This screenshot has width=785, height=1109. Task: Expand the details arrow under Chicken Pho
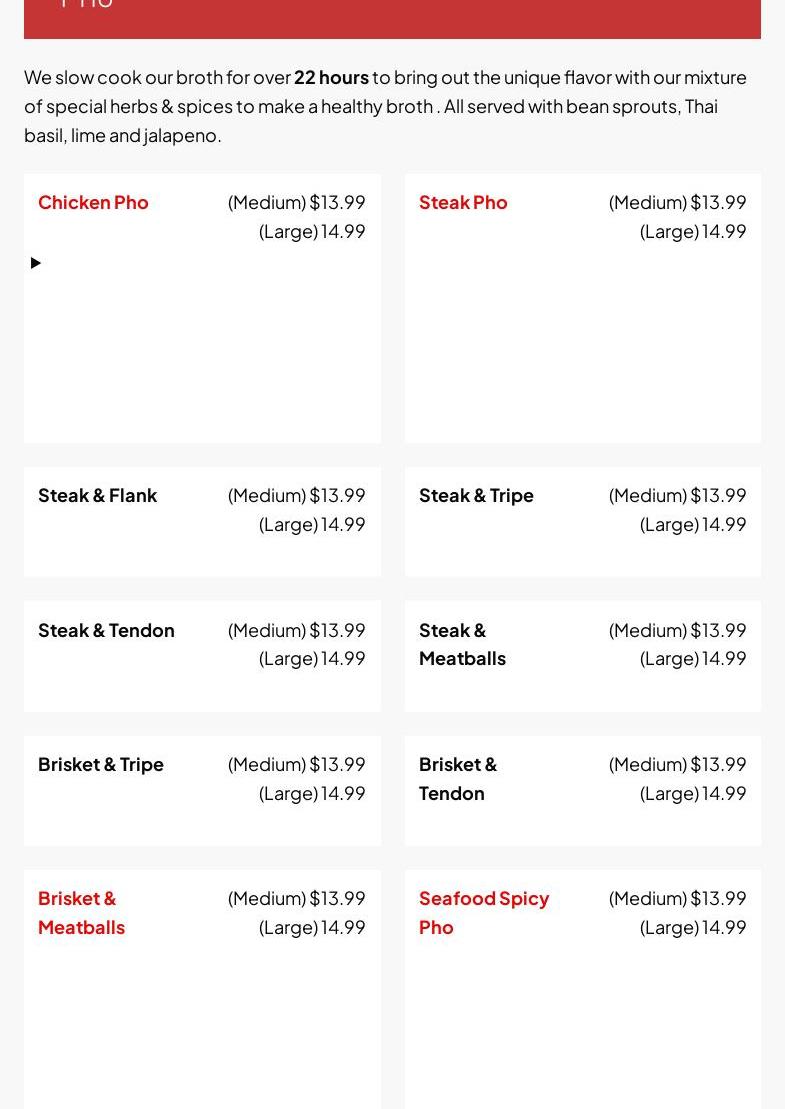click(36, 263)
